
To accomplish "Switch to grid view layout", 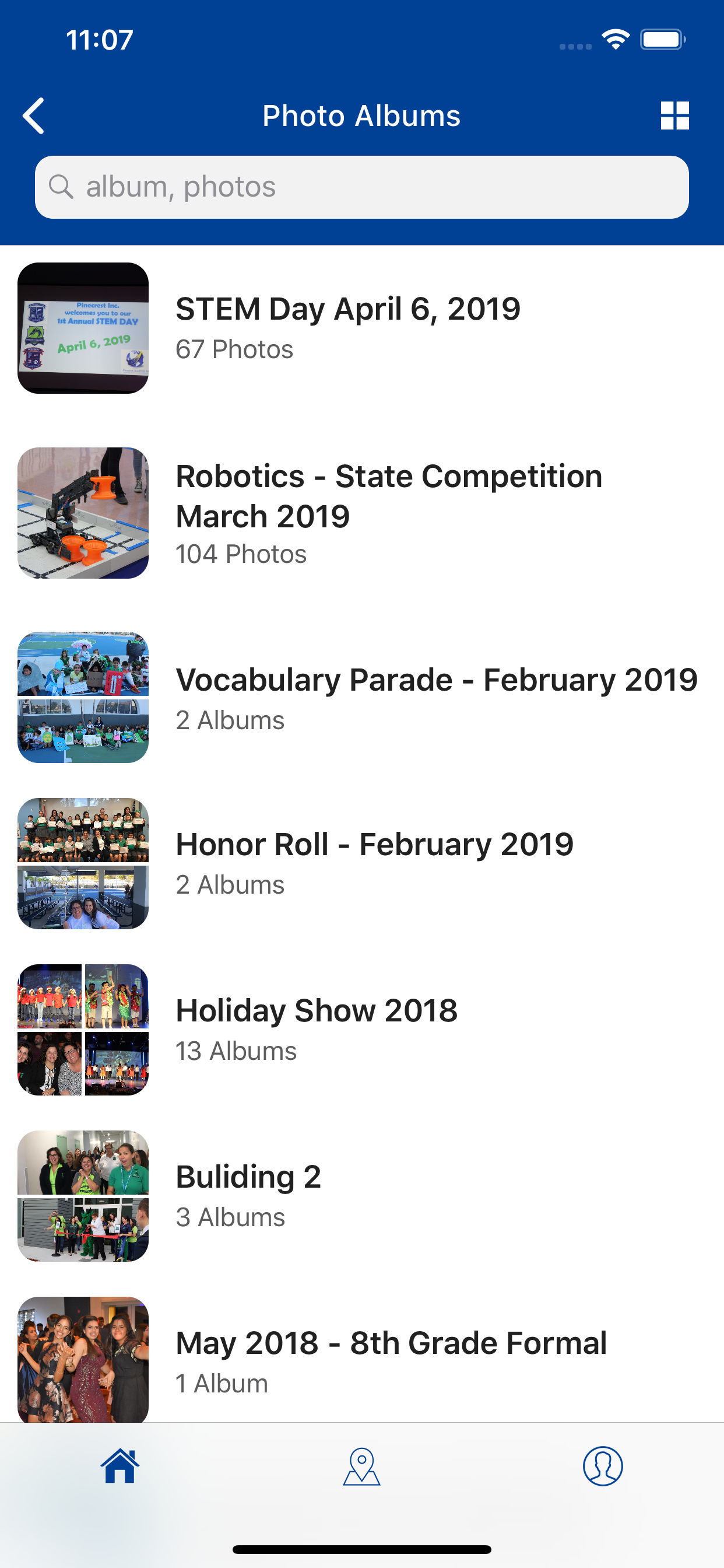I will point(674,116).
